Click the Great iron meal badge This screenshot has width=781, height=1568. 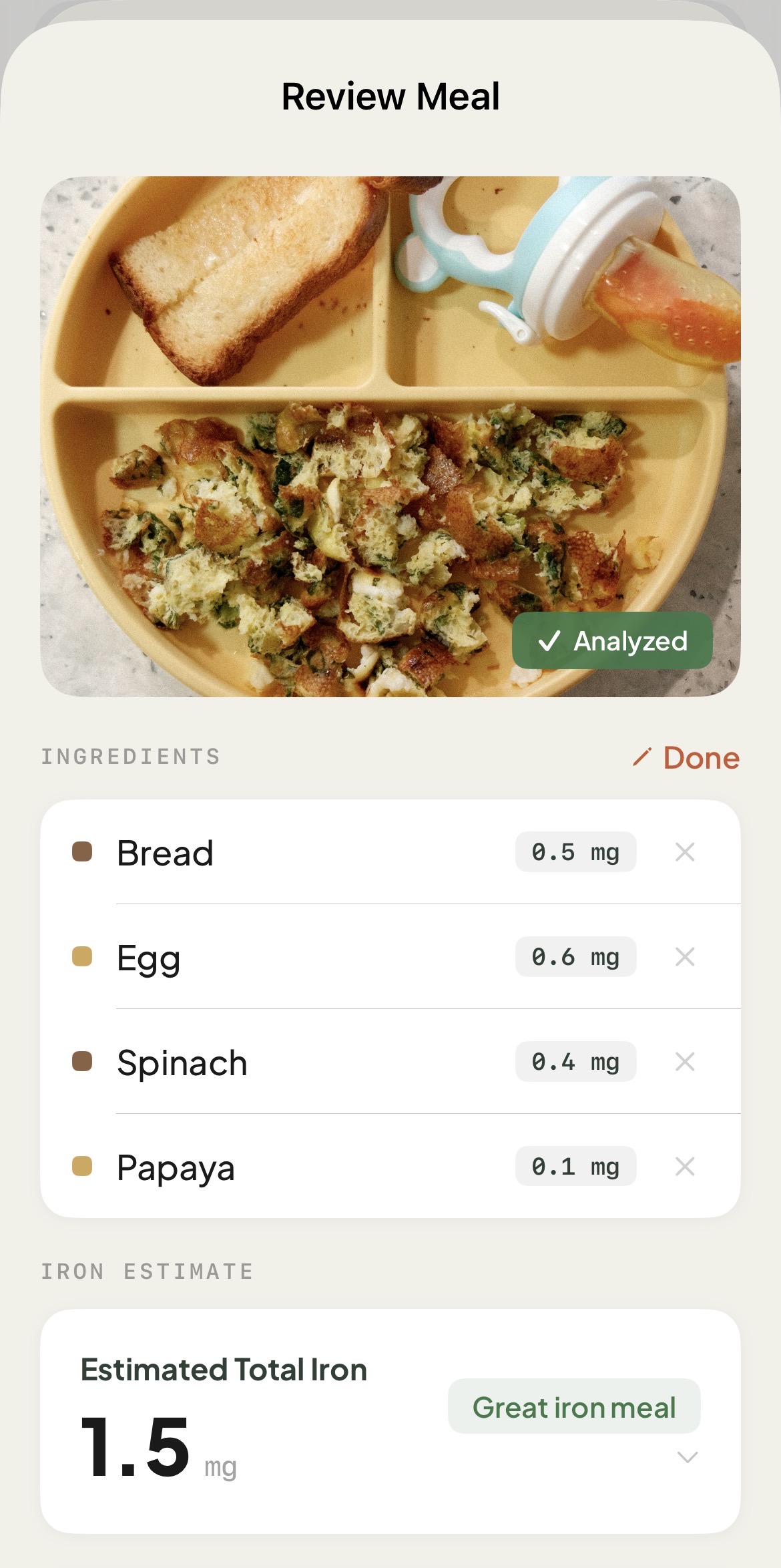coord(573,1407)
